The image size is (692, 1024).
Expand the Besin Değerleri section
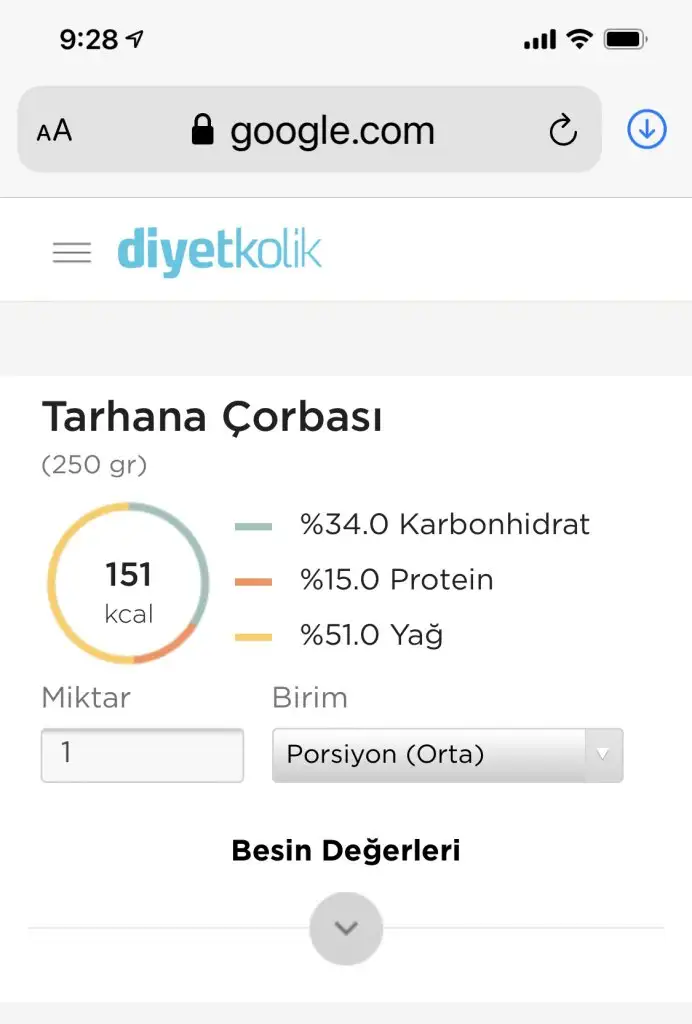(x=346, y=928)
